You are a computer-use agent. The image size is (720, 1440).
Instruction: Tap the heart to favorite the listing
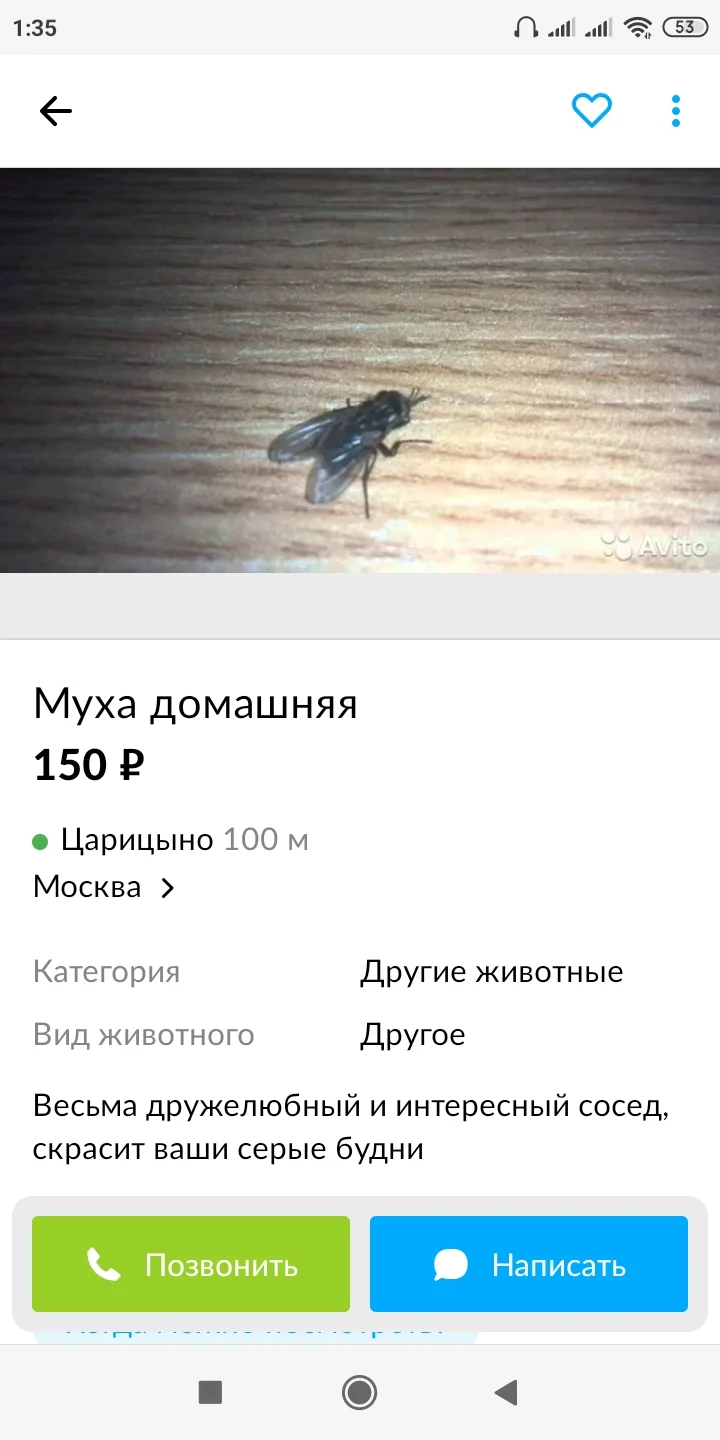point(592,110)
